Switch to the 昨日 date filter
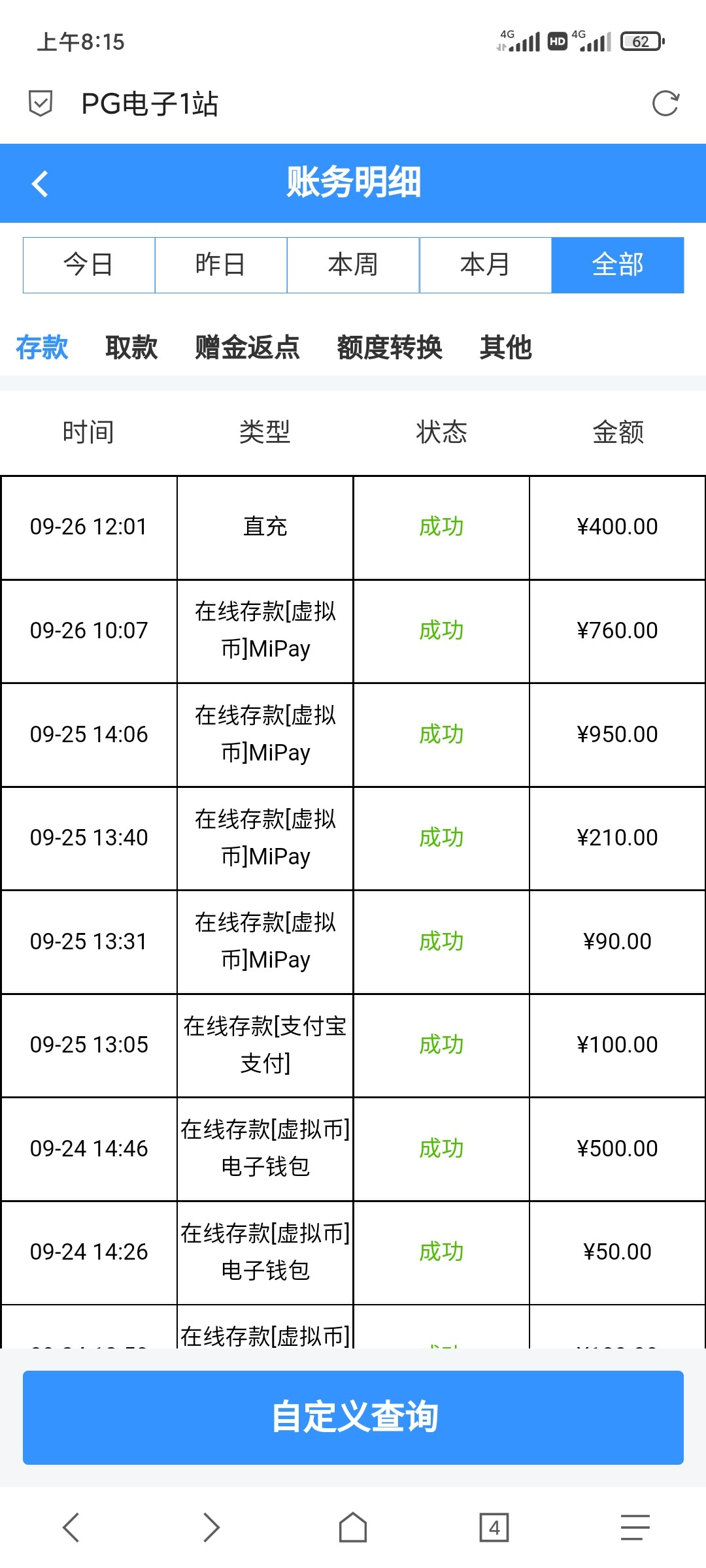706x1568 pixels. click(x=221, y=265)
